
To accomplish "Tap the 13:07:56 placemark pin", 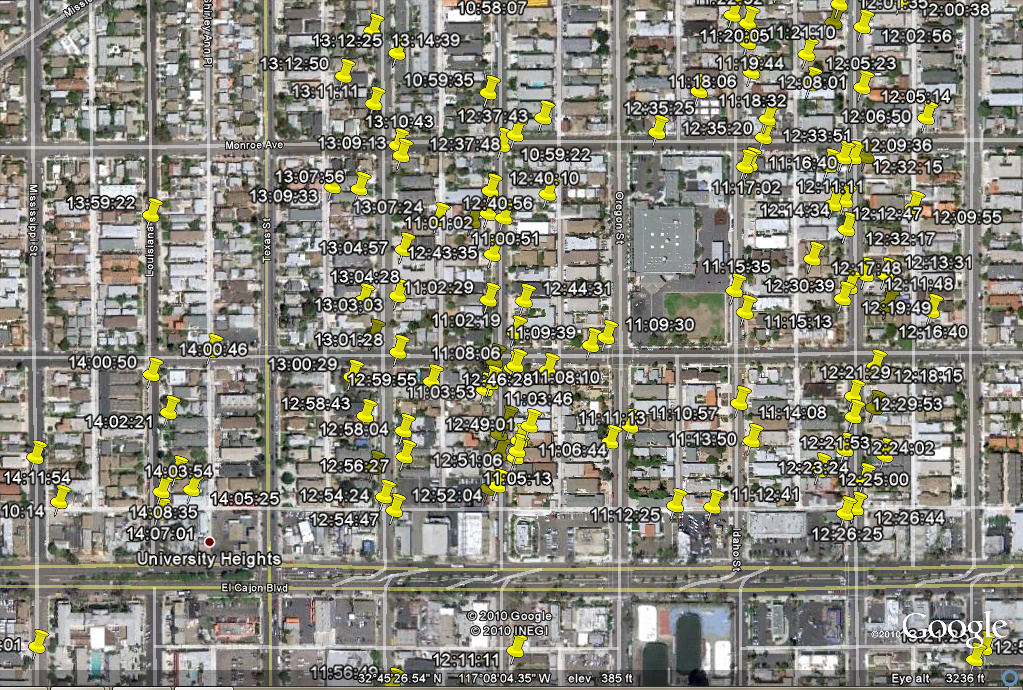I will (360, 184).
